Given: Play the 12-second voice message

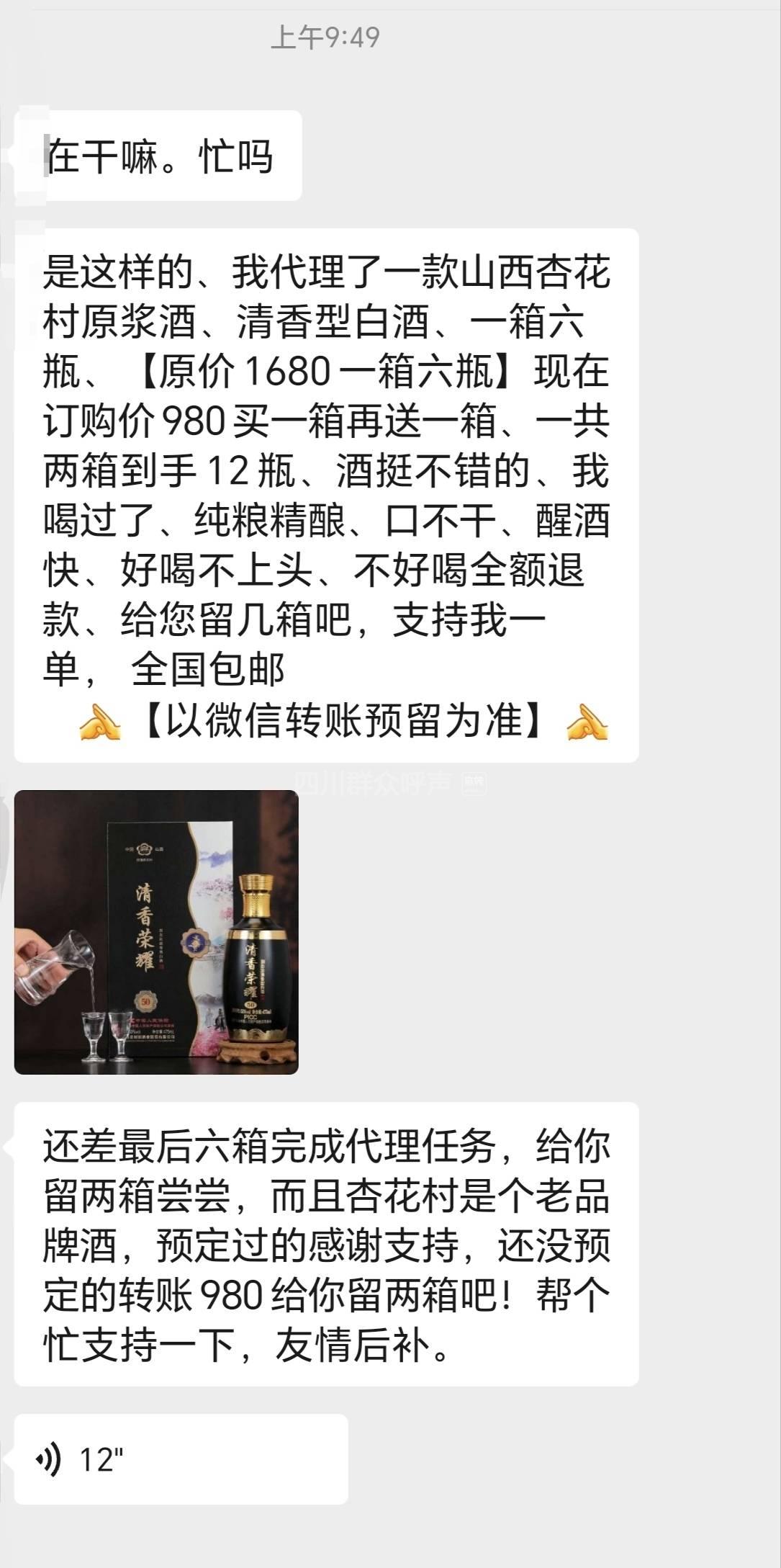Looking at the screenshot, I should pos(180,1459).
